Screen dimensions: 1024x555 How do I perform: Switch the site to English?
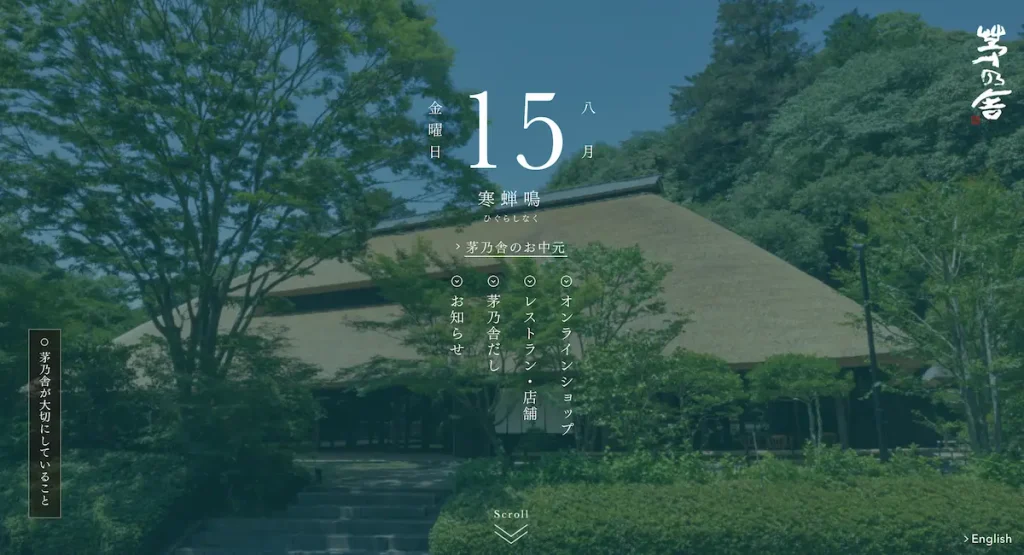pos(987,539)
